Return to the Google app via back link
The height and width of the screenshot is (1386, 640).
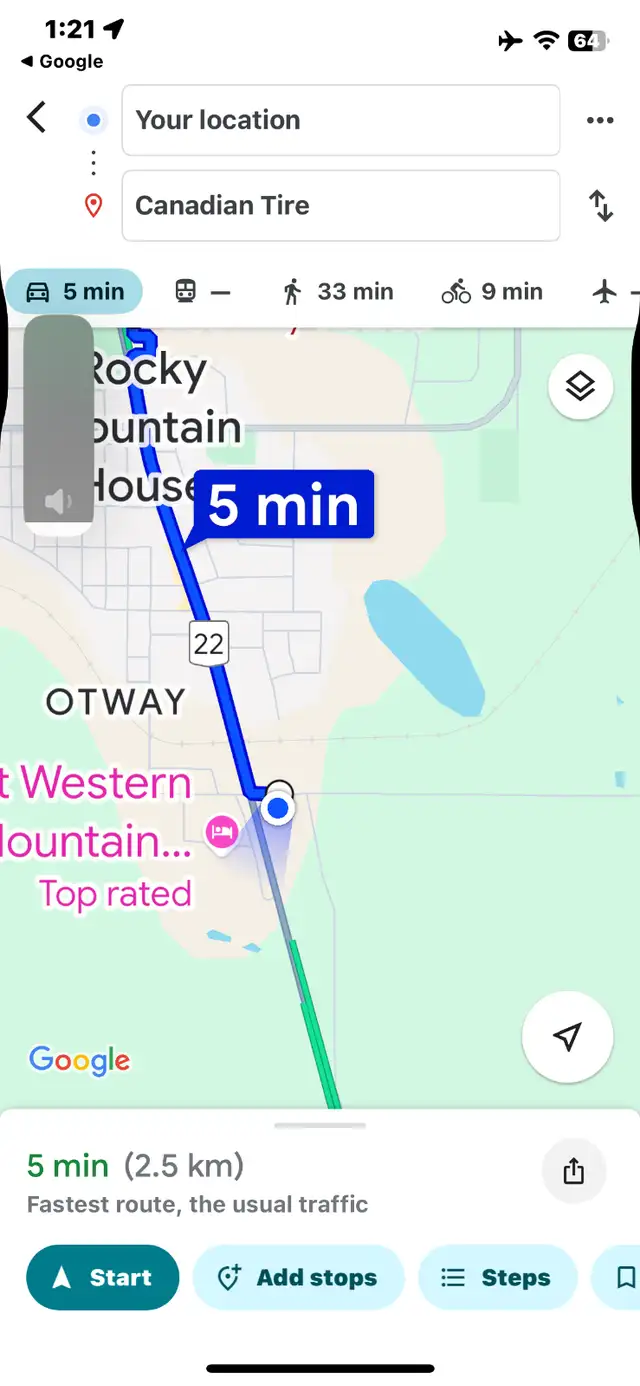pyautogui.click(x=62, y=62)
